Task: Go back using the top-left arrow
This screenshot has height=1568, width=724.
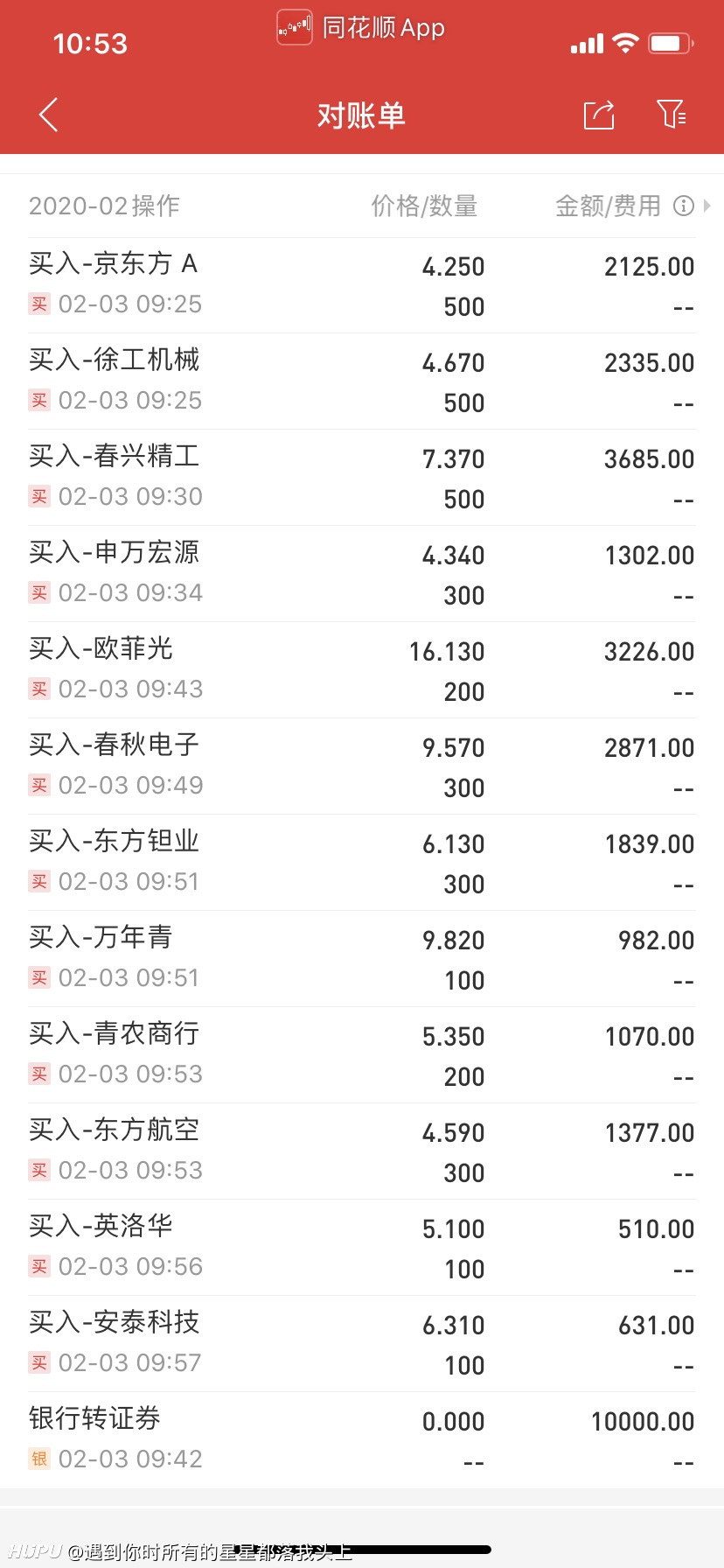Action: click(49, 115)
